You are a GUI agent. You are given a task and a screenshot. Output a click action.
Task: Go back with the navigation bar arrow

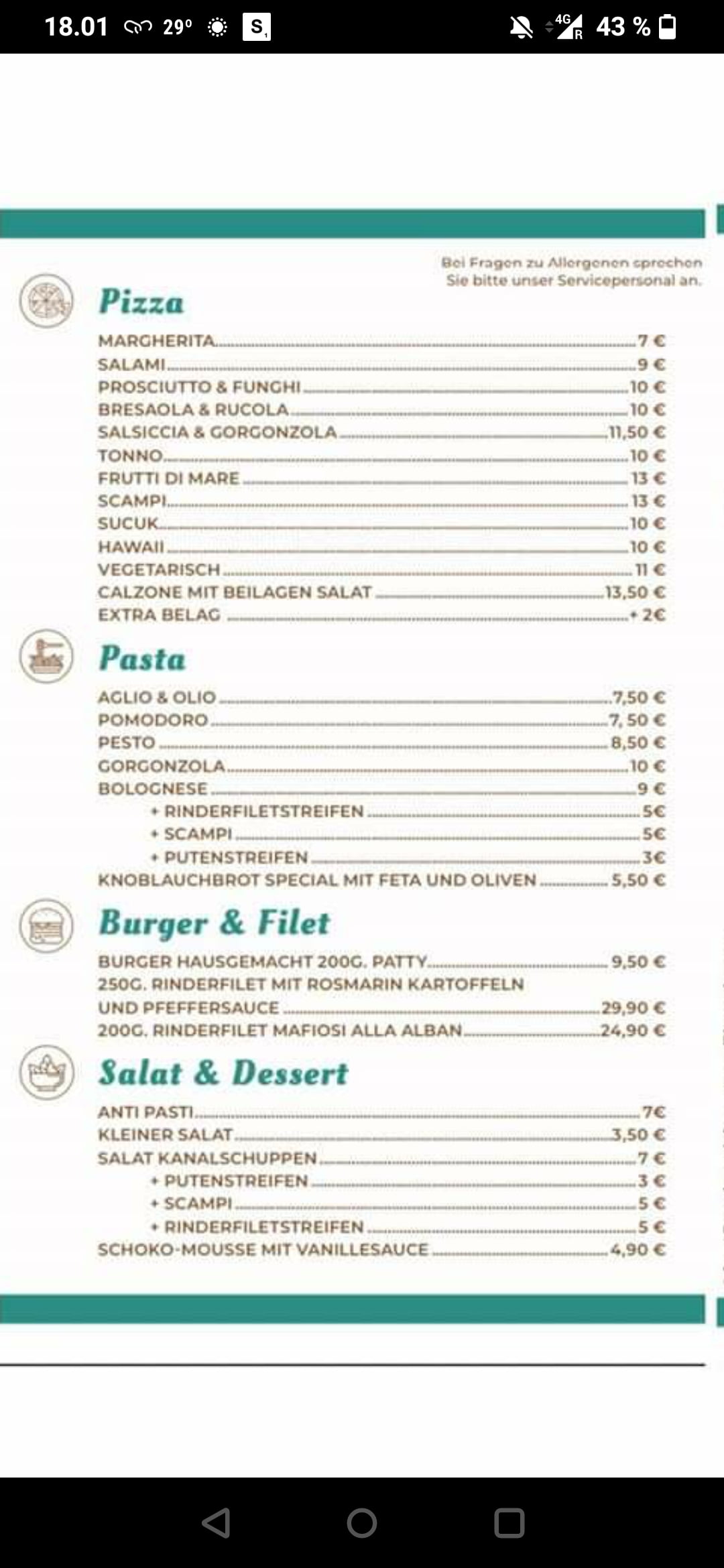click(x=216, y=1522)
